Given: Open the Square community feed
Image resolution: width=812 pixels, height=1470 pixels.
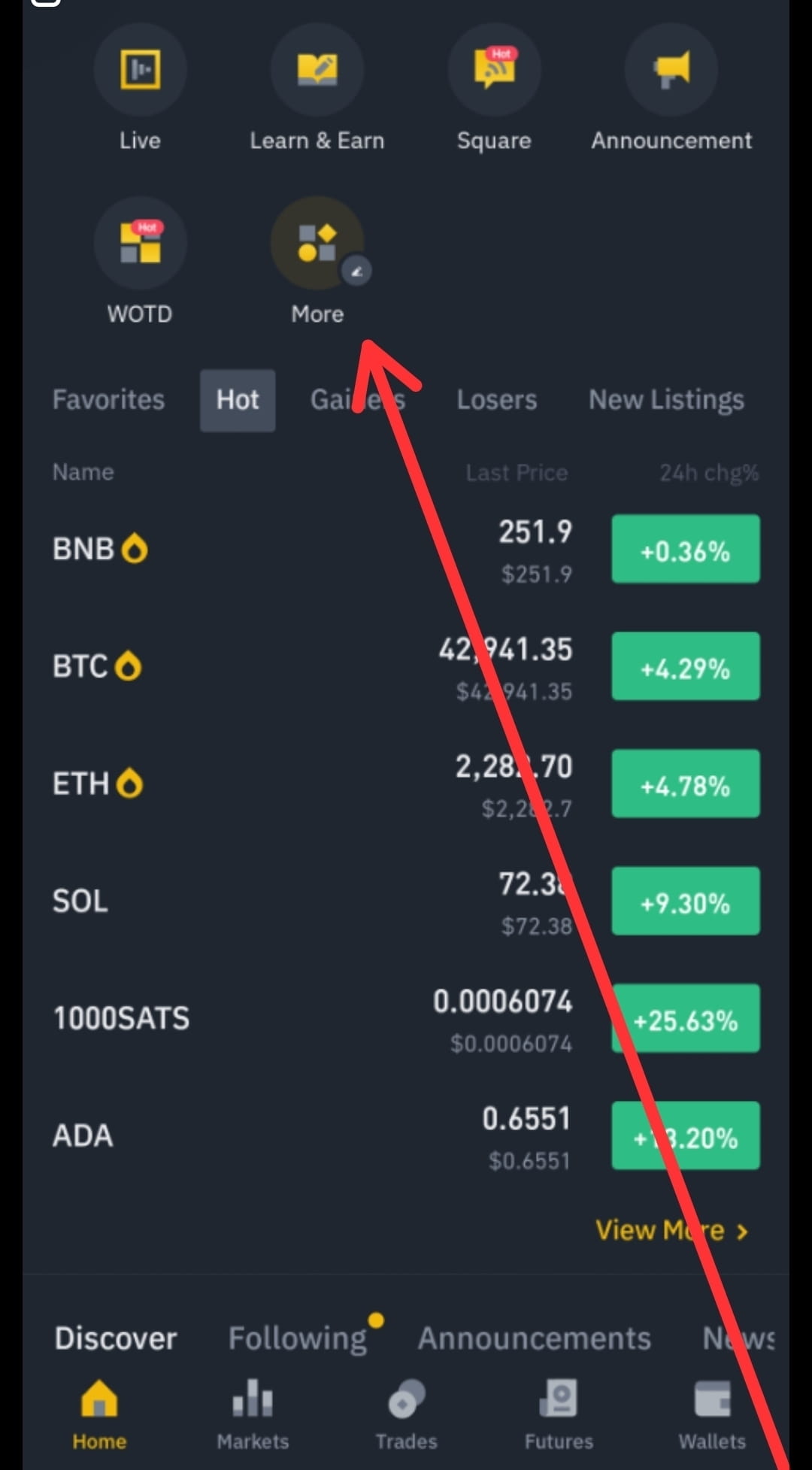Looking at the screenshot, I should pyautogui.click(x=494, y=69).
